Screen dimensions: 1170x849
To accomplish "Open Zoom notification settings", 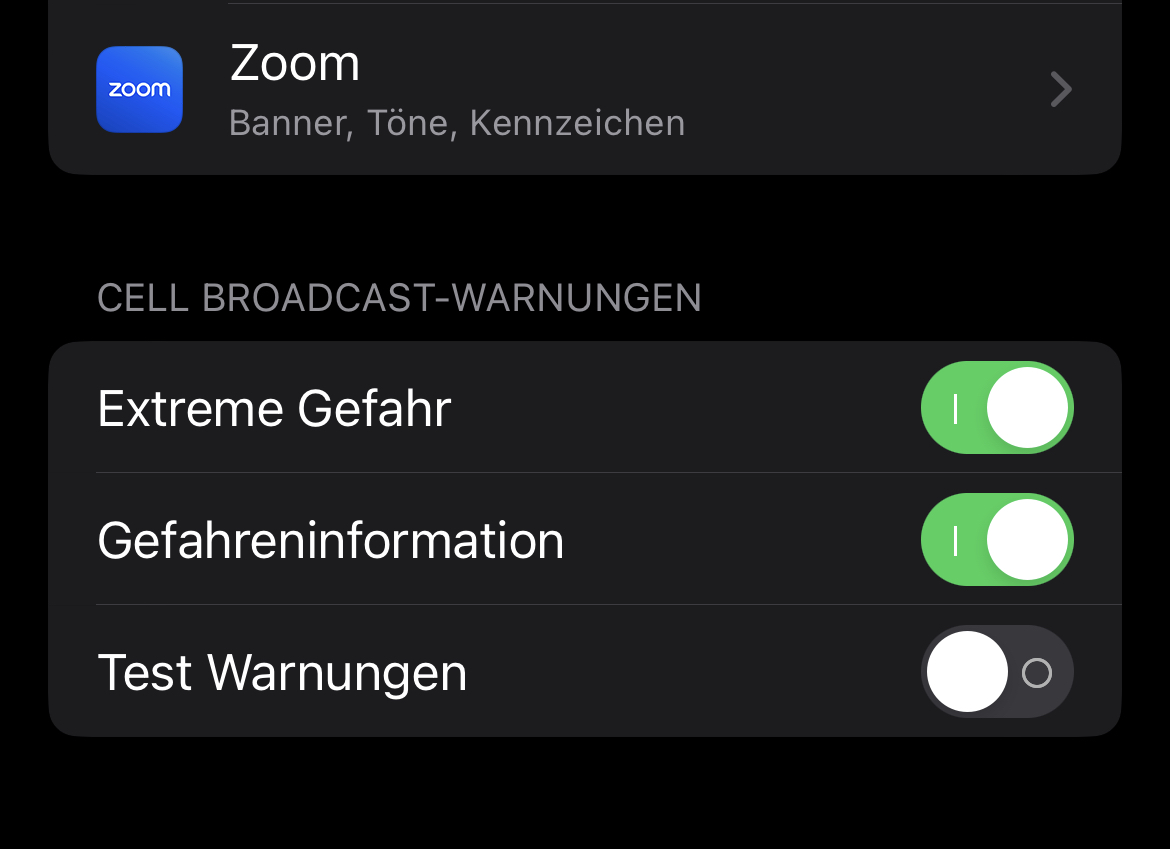I will coord(584,90).
